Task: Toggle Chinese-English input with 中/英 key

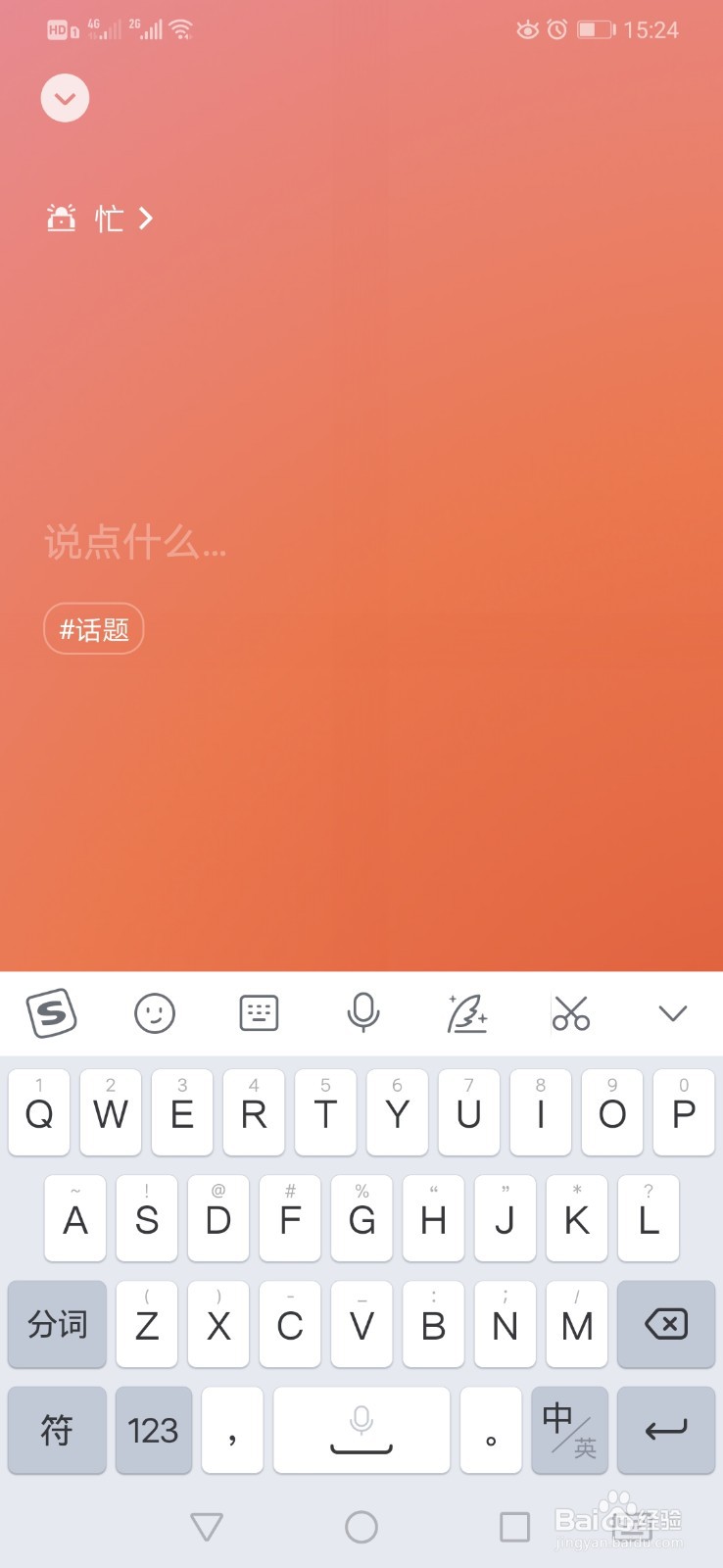Action: (x=569, y=1431)
